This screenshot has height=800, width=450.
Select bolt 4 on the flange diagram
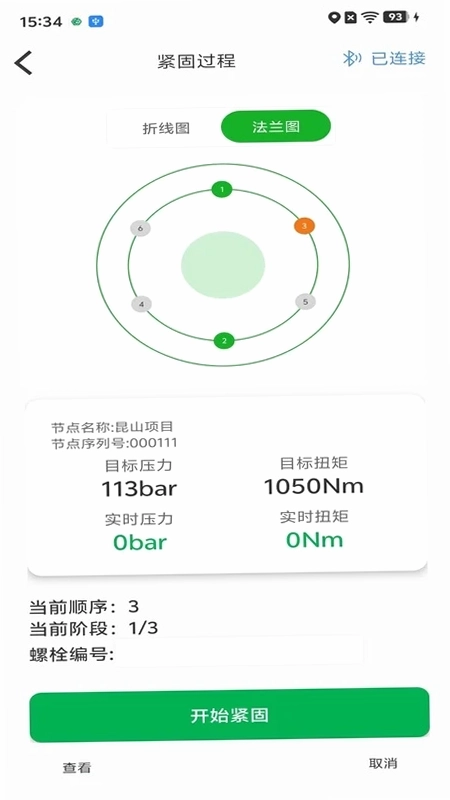(x=141, y=305)
